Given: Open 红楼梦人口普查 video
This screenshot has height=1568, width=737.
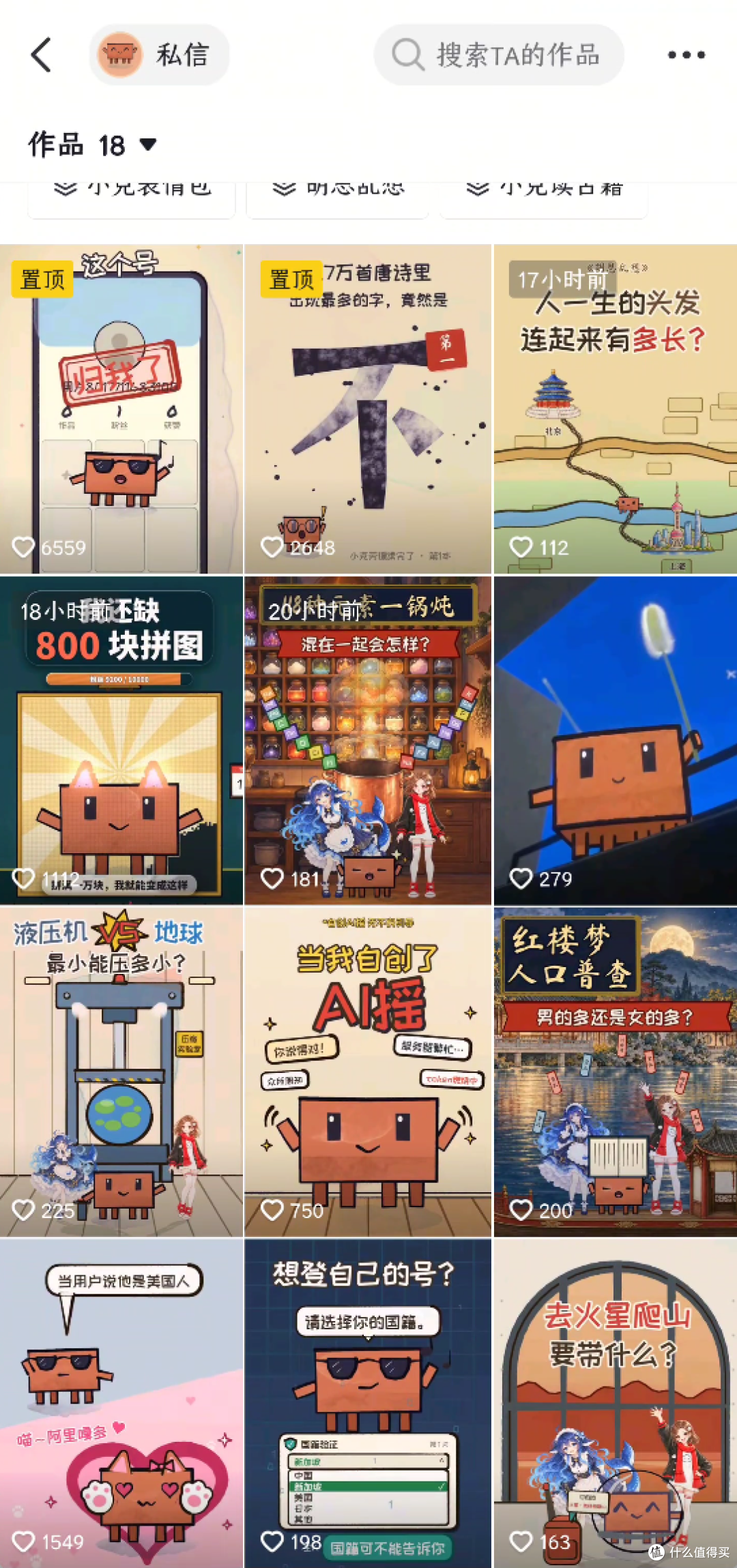Looking at the screenshot, I should coord(616,1071).
